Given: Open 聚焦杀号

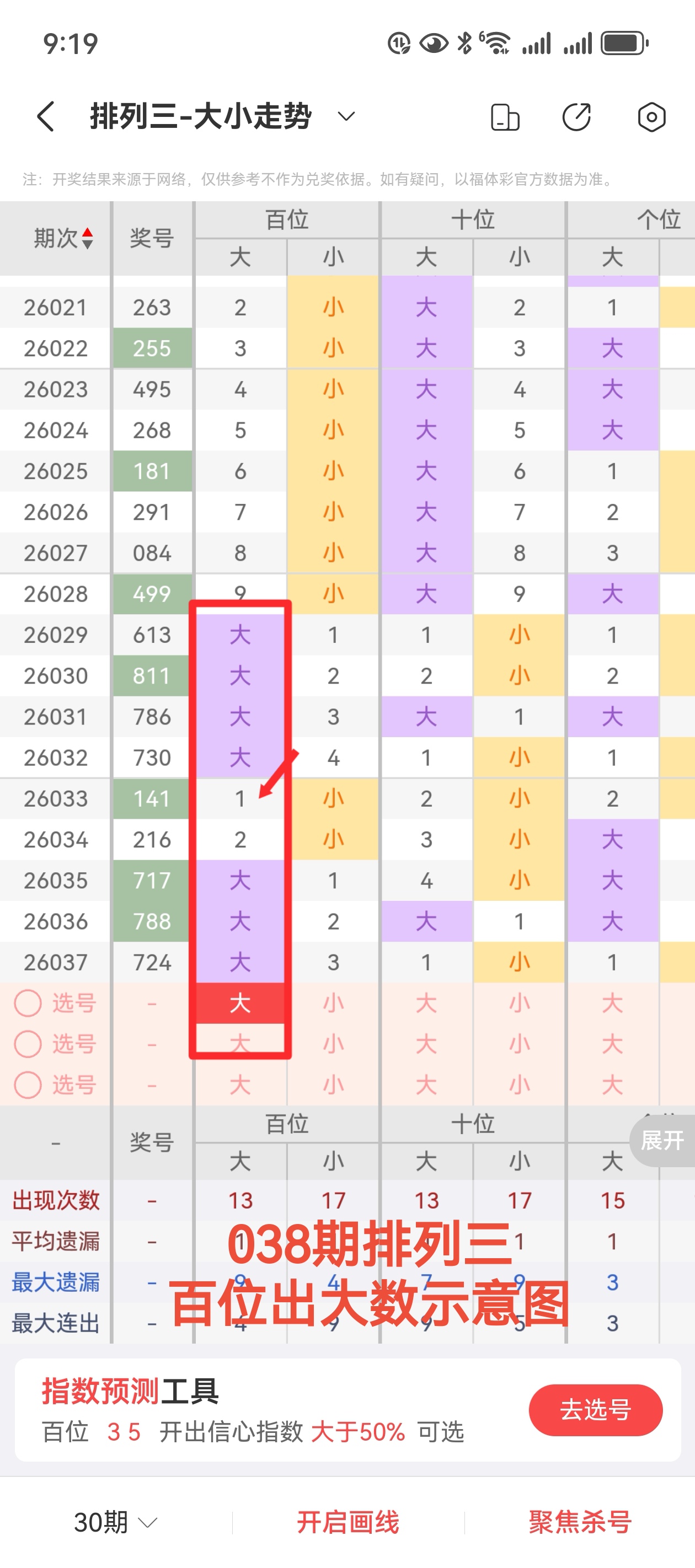Looking at the screenshot, I should 580,1522.
